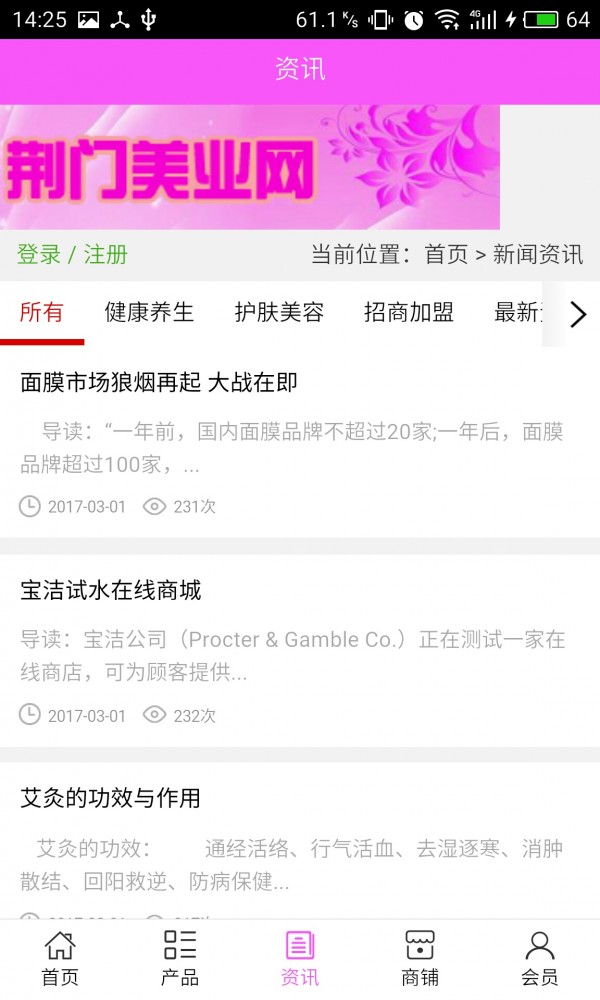This screenshot has height=1000, width=600.
Task: Open 会员 in bottom navigation
Action: (540, 958)
